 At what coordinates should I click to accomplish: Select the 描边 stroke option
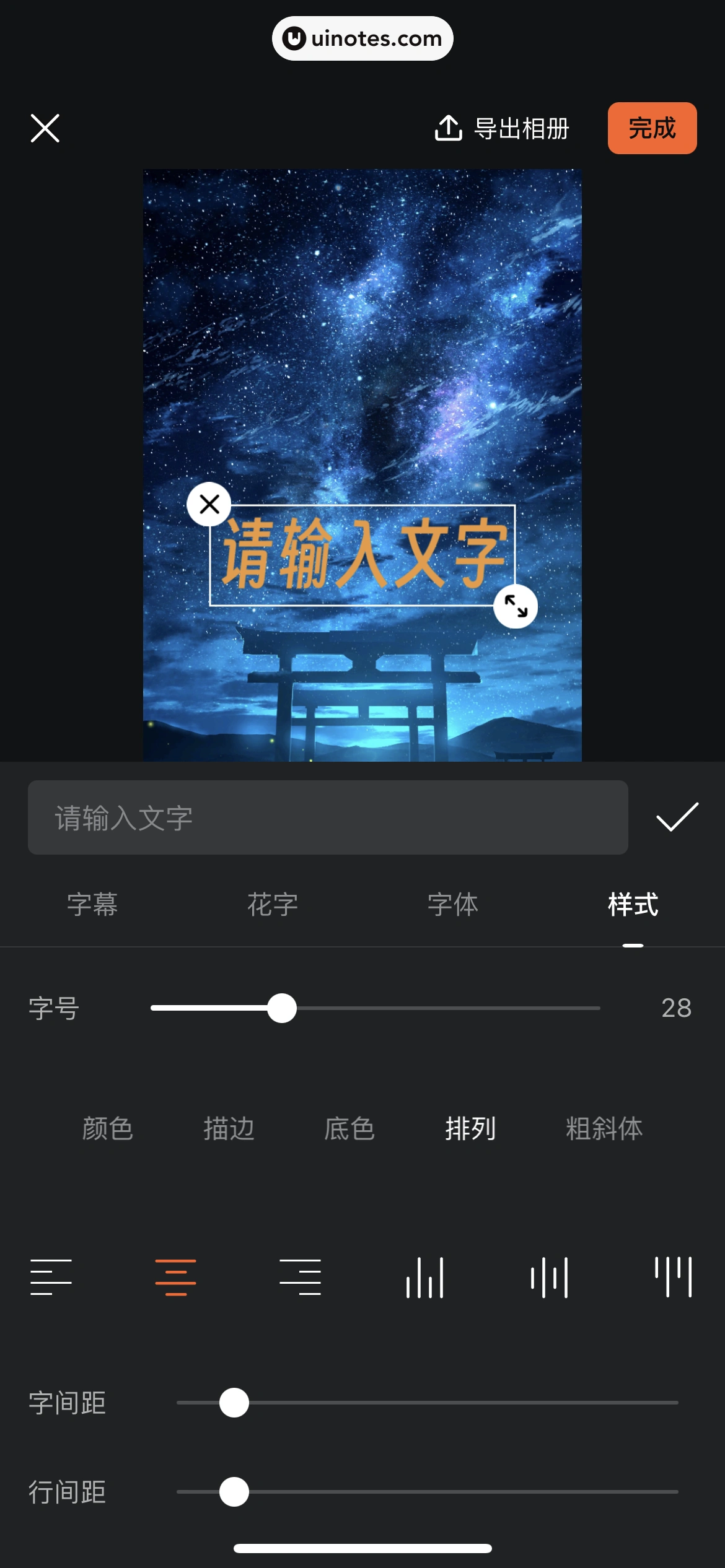pos(229,1128)
